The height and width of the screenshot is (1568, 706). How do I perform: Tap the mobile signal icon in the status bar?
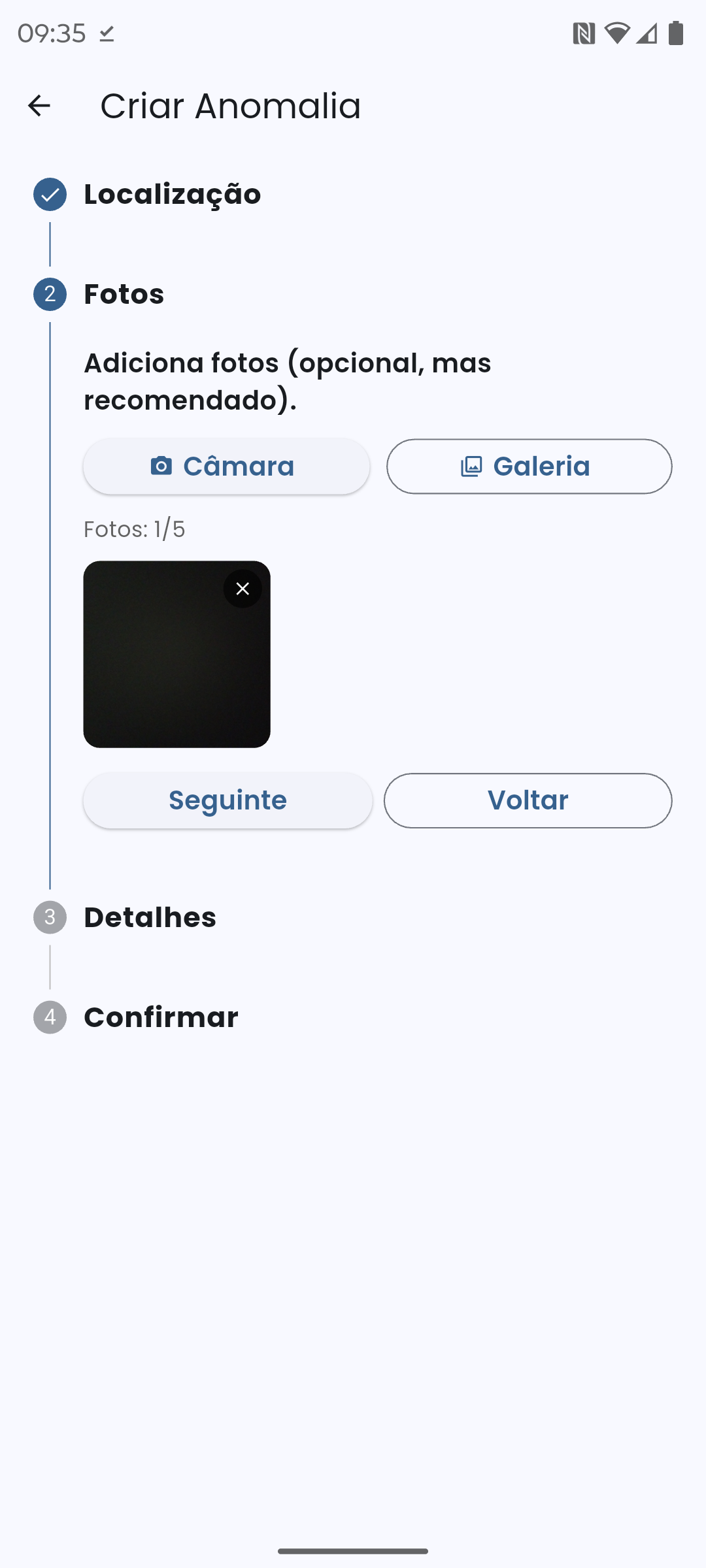(x=647, y=33)
